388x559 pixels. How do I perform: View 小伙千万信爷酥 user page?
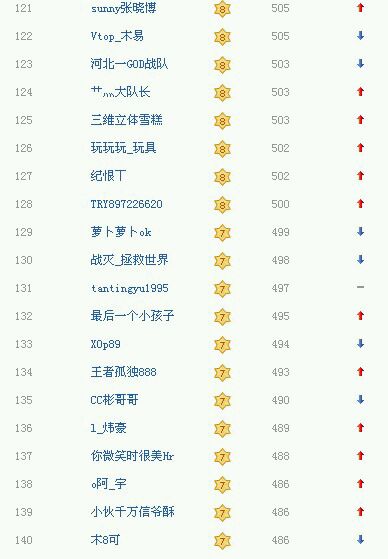pos(132,512)
